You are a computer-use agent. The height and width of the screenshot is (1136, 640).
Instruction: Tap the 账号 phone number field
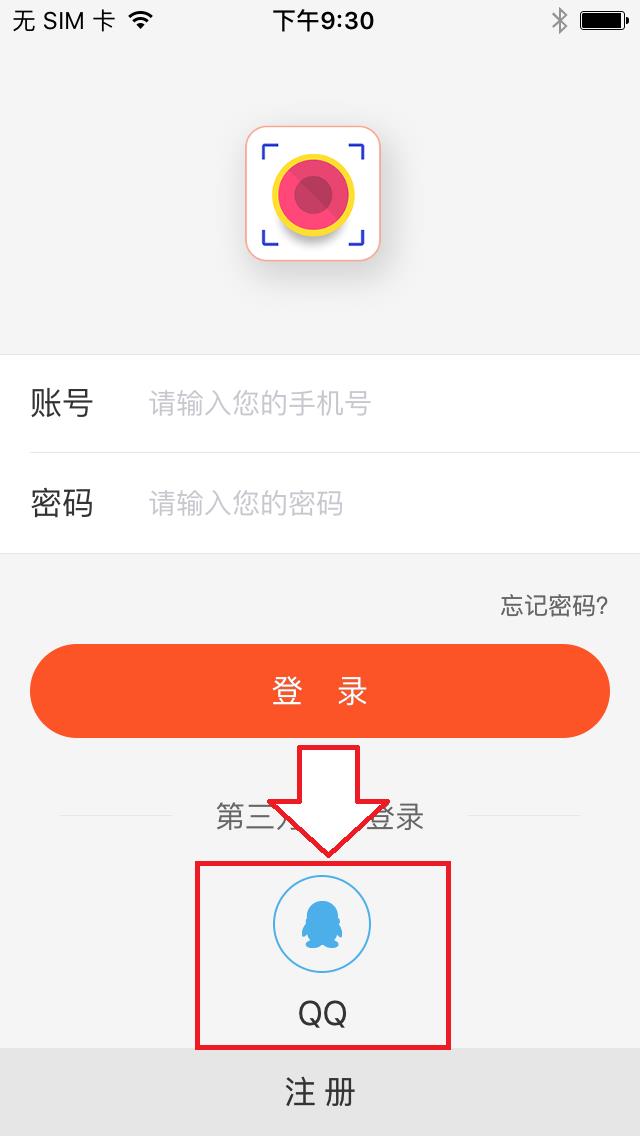tap(380, 404)
